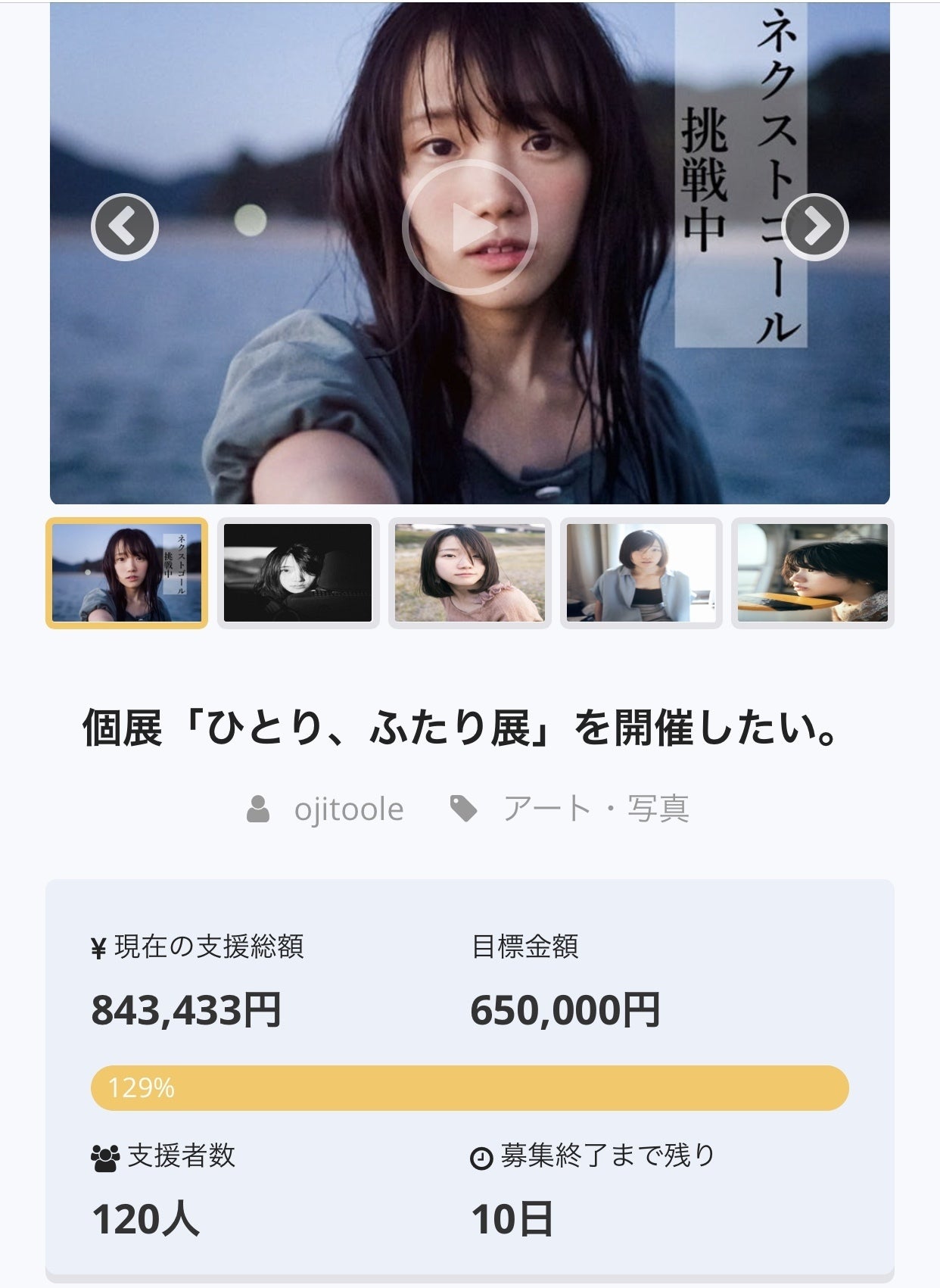Show the black-and-white photo thumbnail
940x1288 pixels.
(x=298, y=573)
